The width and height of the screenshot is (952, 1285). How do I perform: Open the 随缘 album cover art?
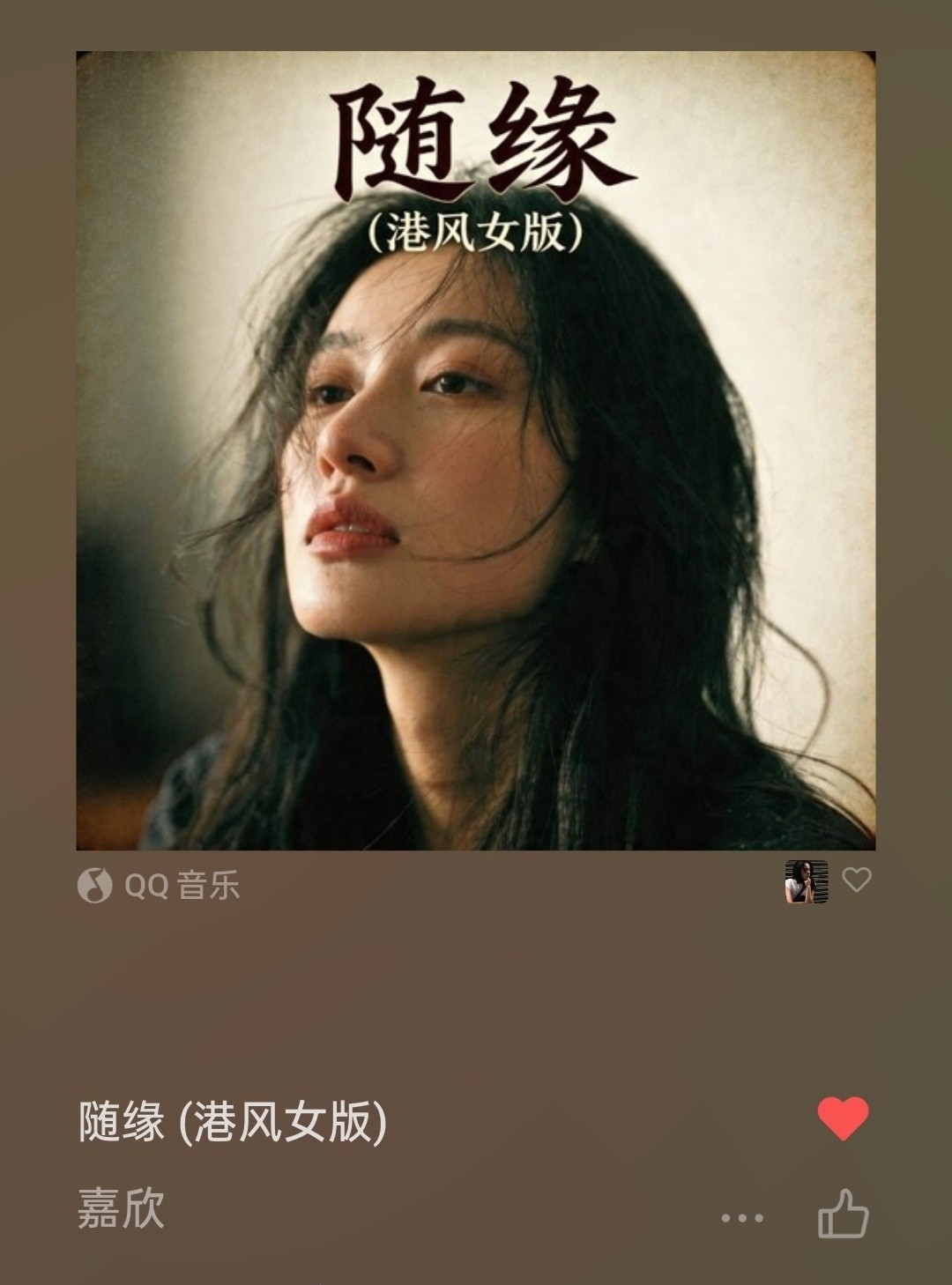point(476,450)
